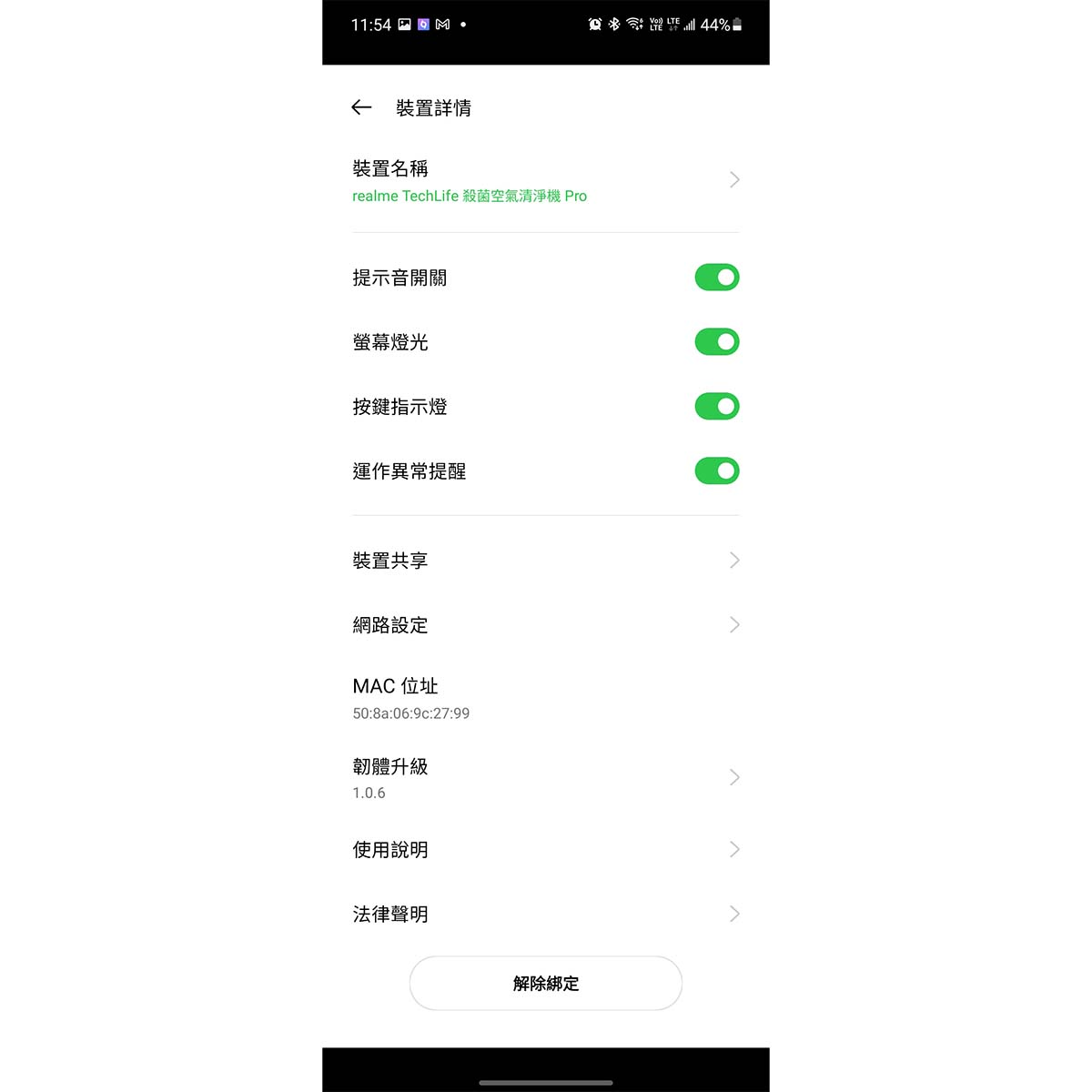Switch off 運作異常提醒
Screen dimensions: 1092x1092
pos(716,471)
